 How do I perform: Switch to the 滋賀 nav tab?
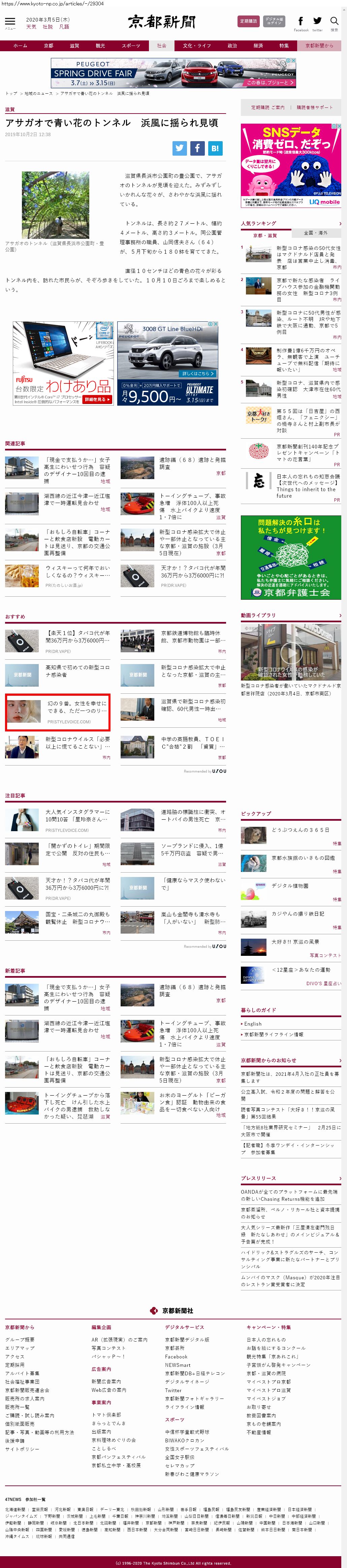tap(74, 46)
